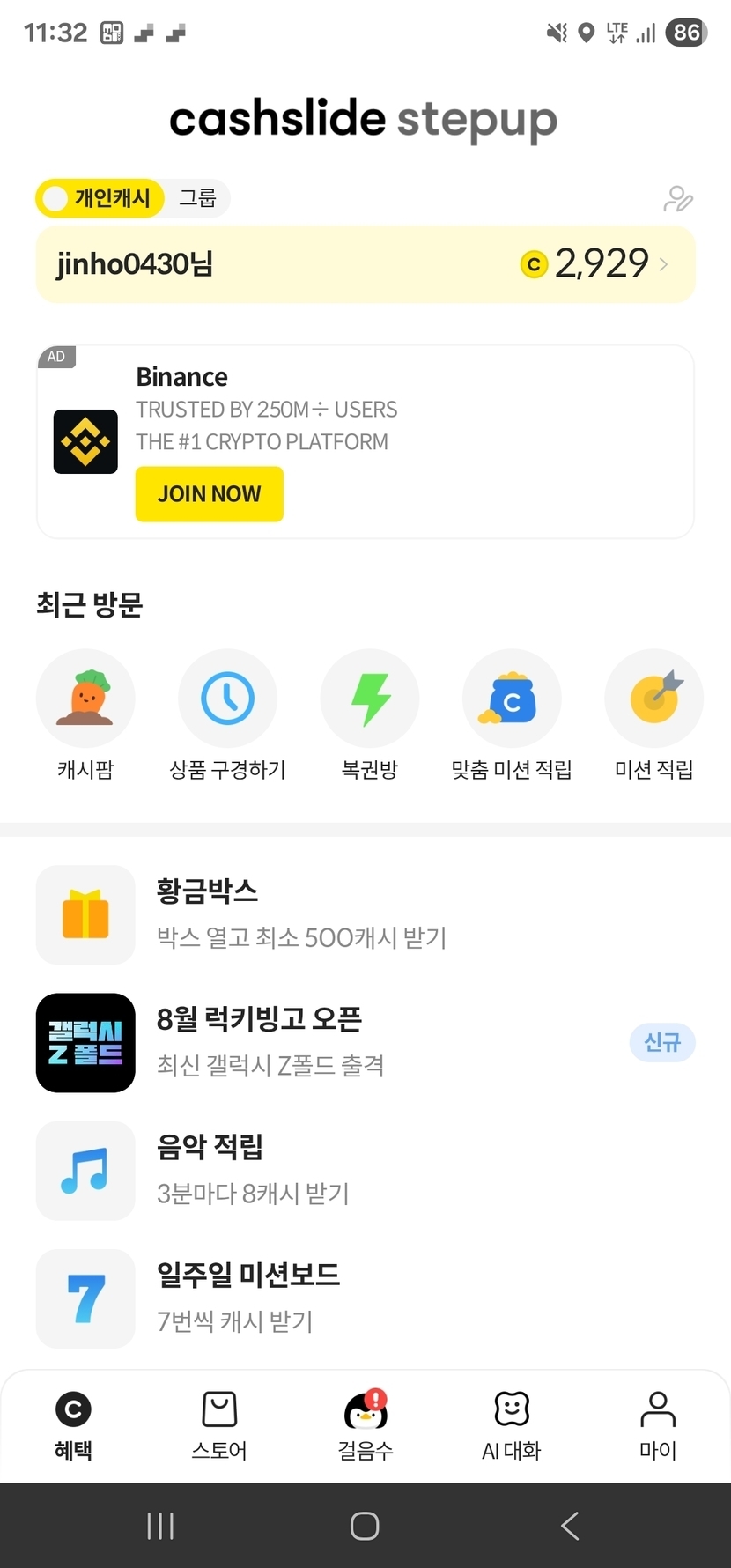Open 복권방 shortcut
The image size is (731, 1568).
(x=370, y=699)
